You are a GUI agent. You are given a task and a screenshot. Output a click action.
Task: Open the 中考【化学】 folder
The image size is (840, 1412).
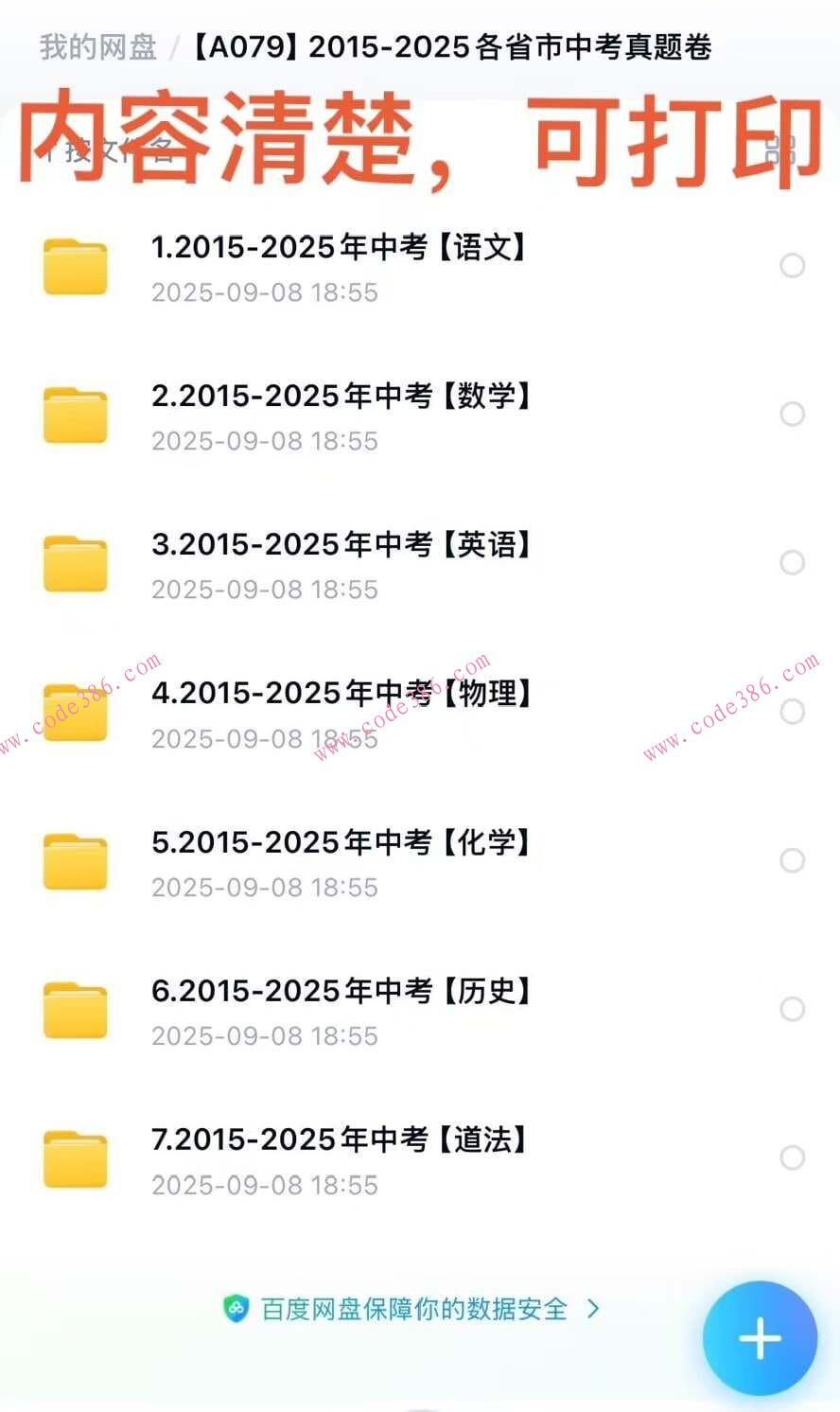341,842
